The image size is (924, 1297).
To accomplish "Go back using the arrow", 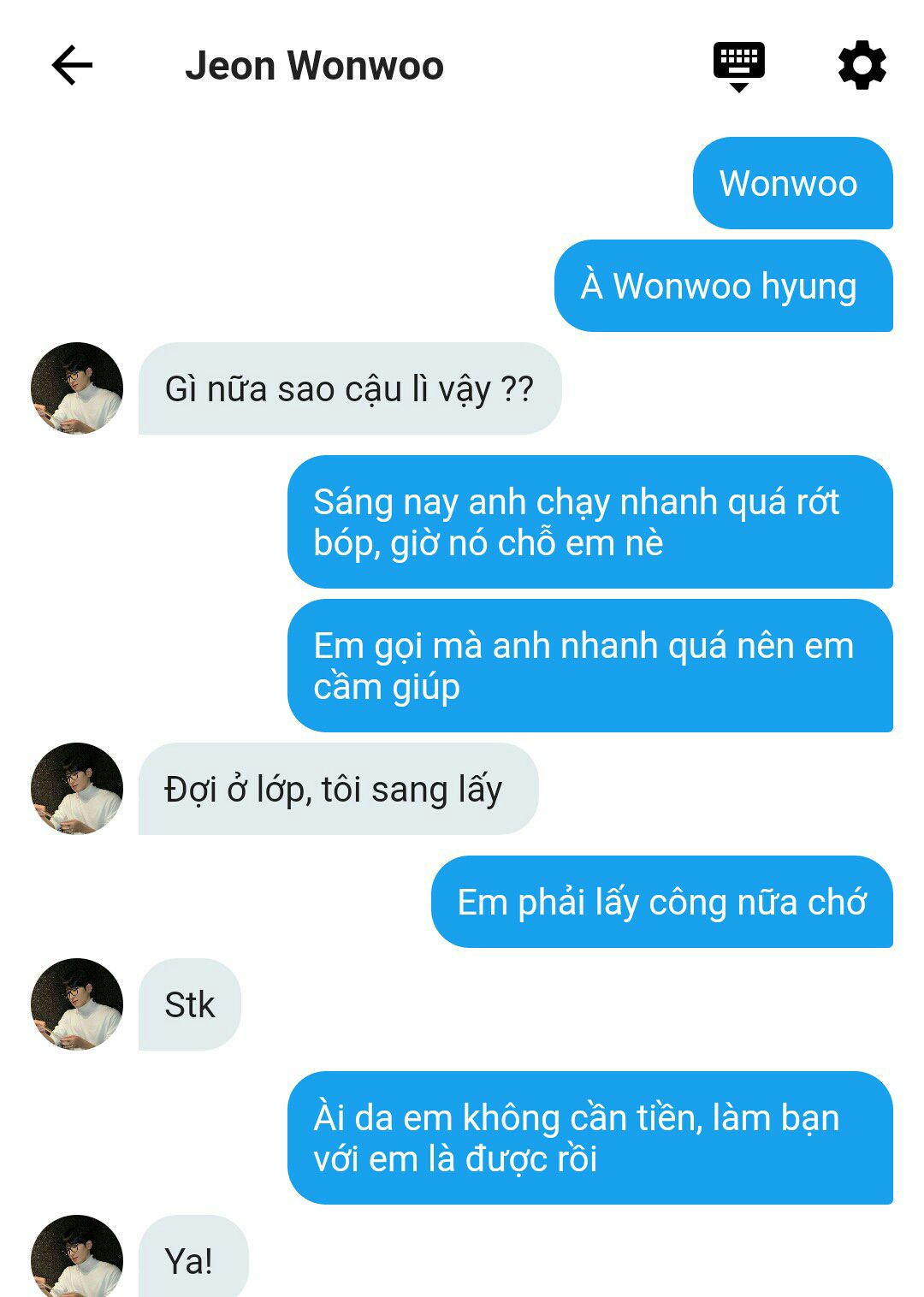I will tap(72, 66).
